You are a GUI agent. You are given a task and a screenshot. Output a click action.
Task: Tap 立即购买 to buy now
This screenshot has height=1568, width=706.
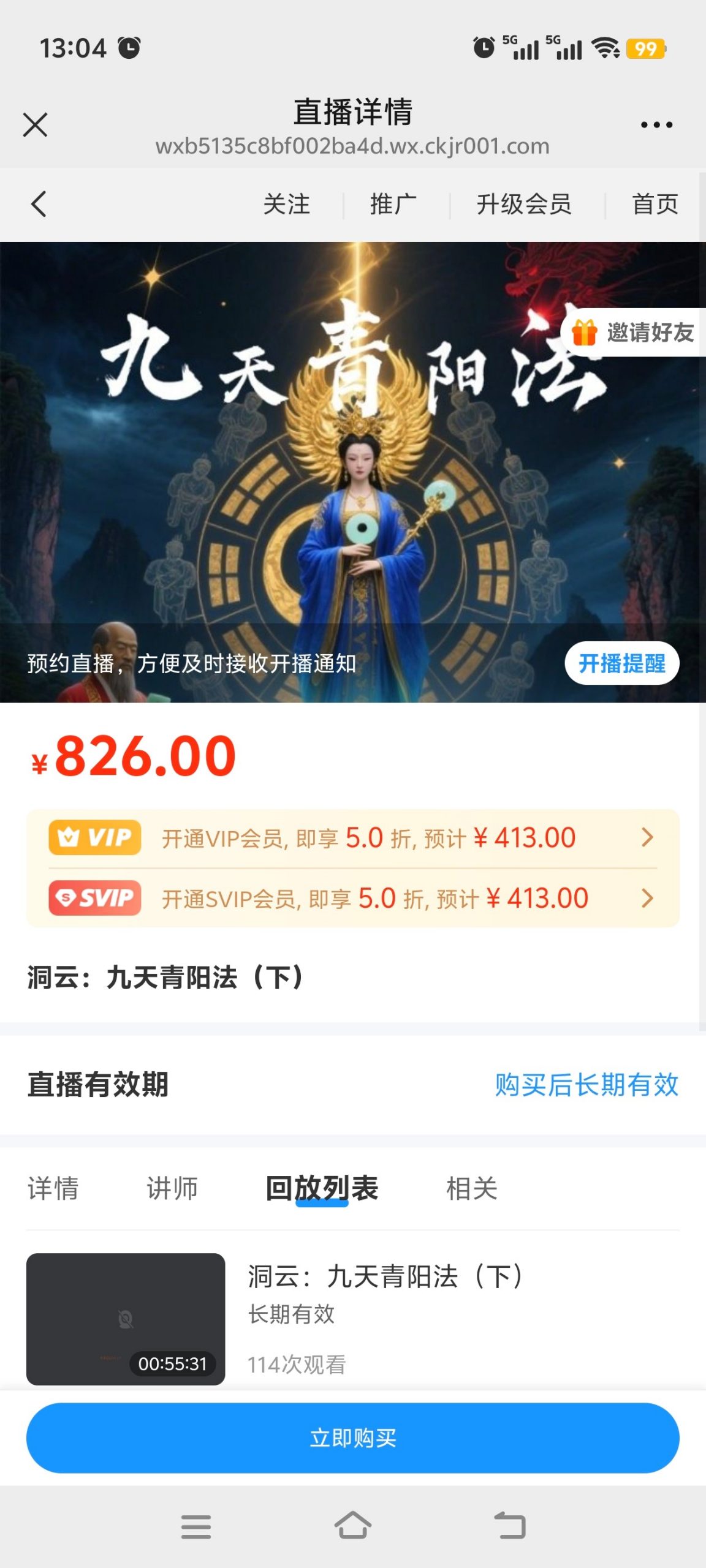pos(352,1438)
